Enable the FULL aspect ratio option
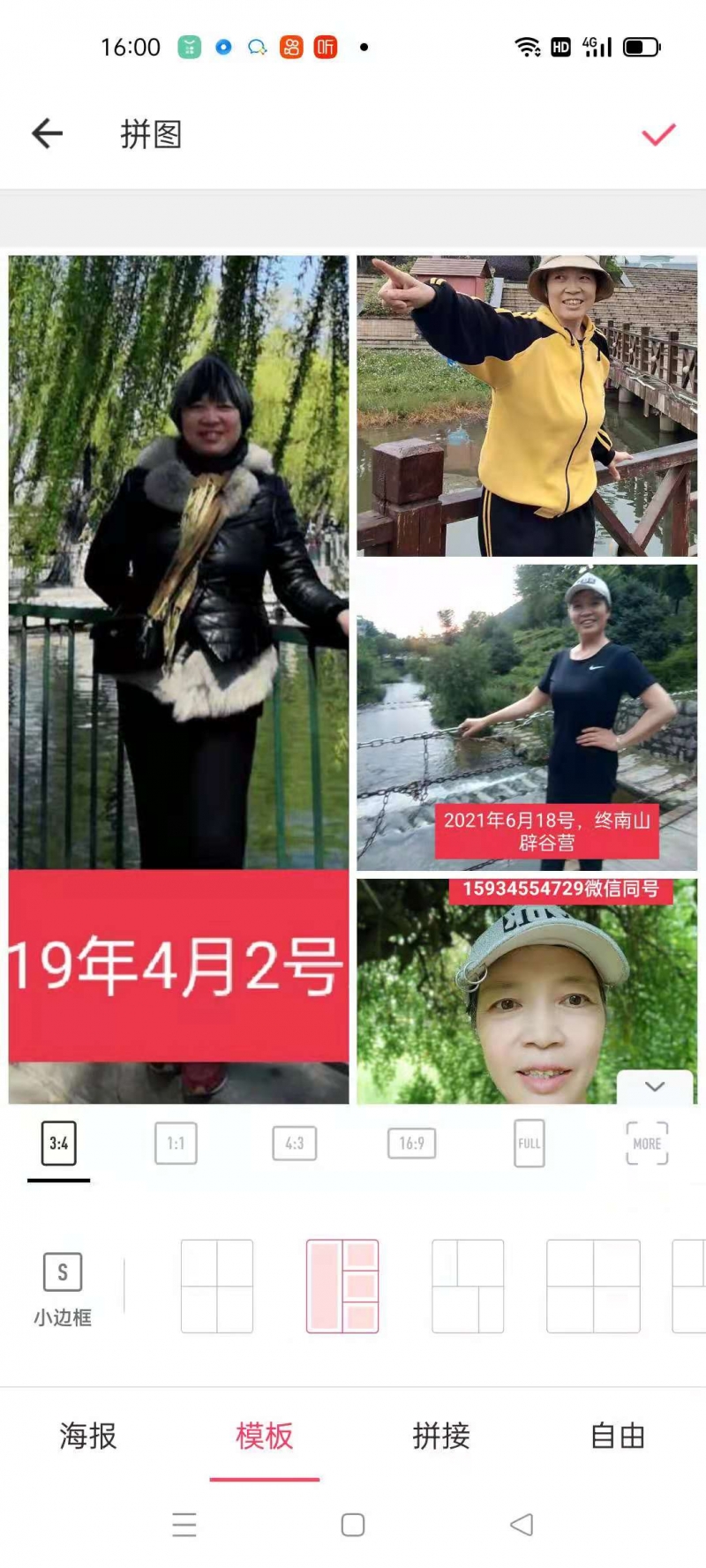 (529, 1143)
